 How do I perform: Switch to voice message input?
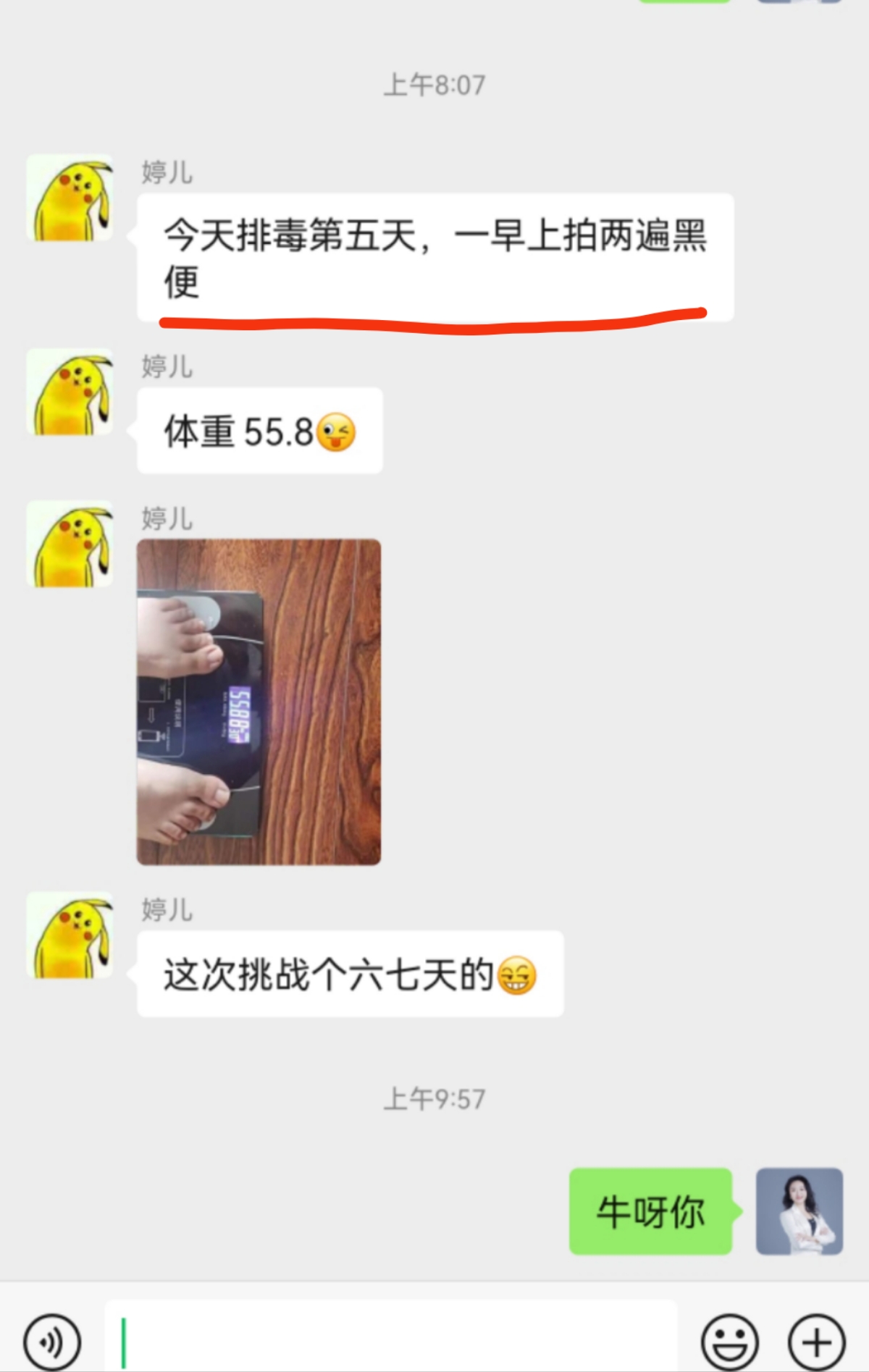pos(51,1342)
